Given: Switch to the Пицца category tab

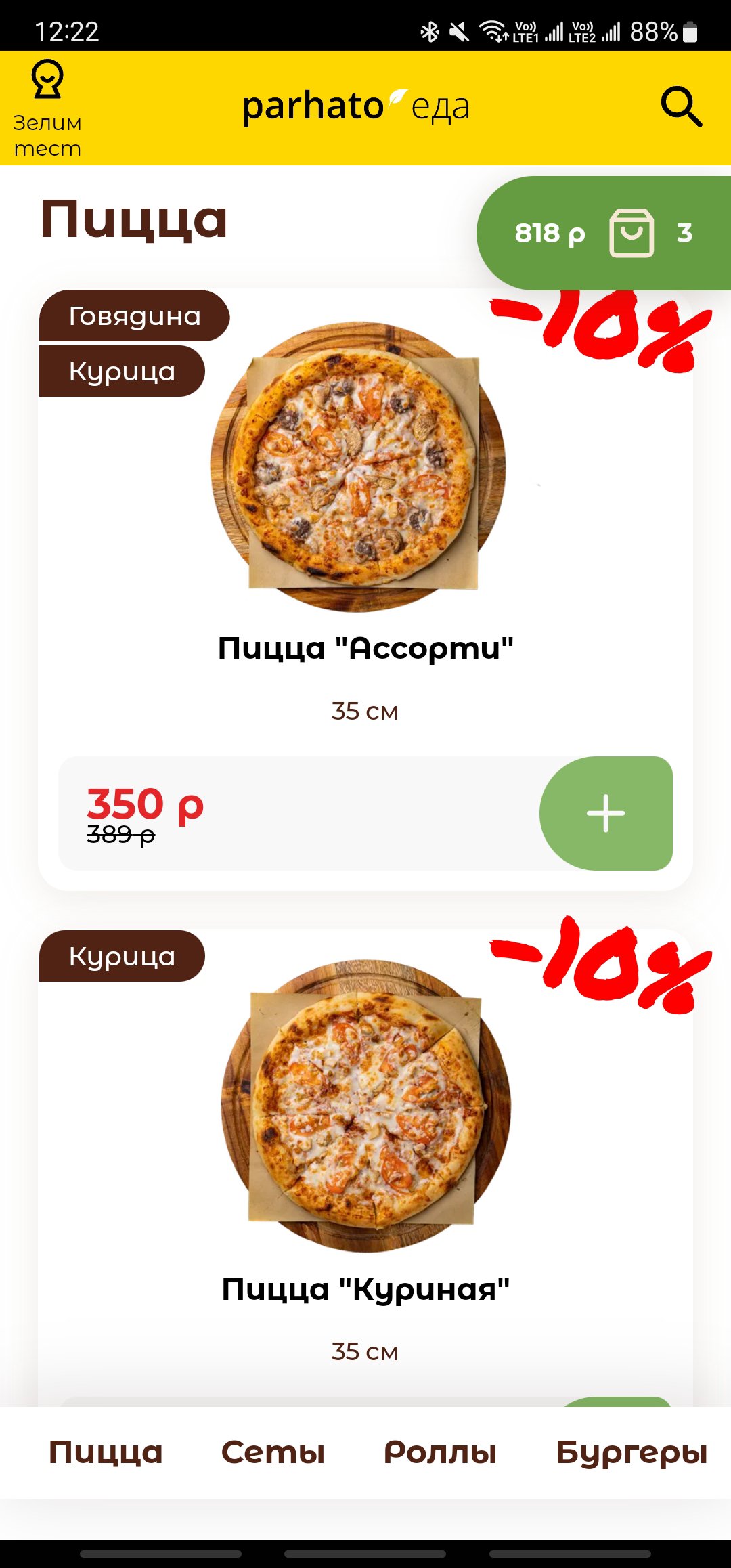Looking at the screenshot, I should point(106,1452).
